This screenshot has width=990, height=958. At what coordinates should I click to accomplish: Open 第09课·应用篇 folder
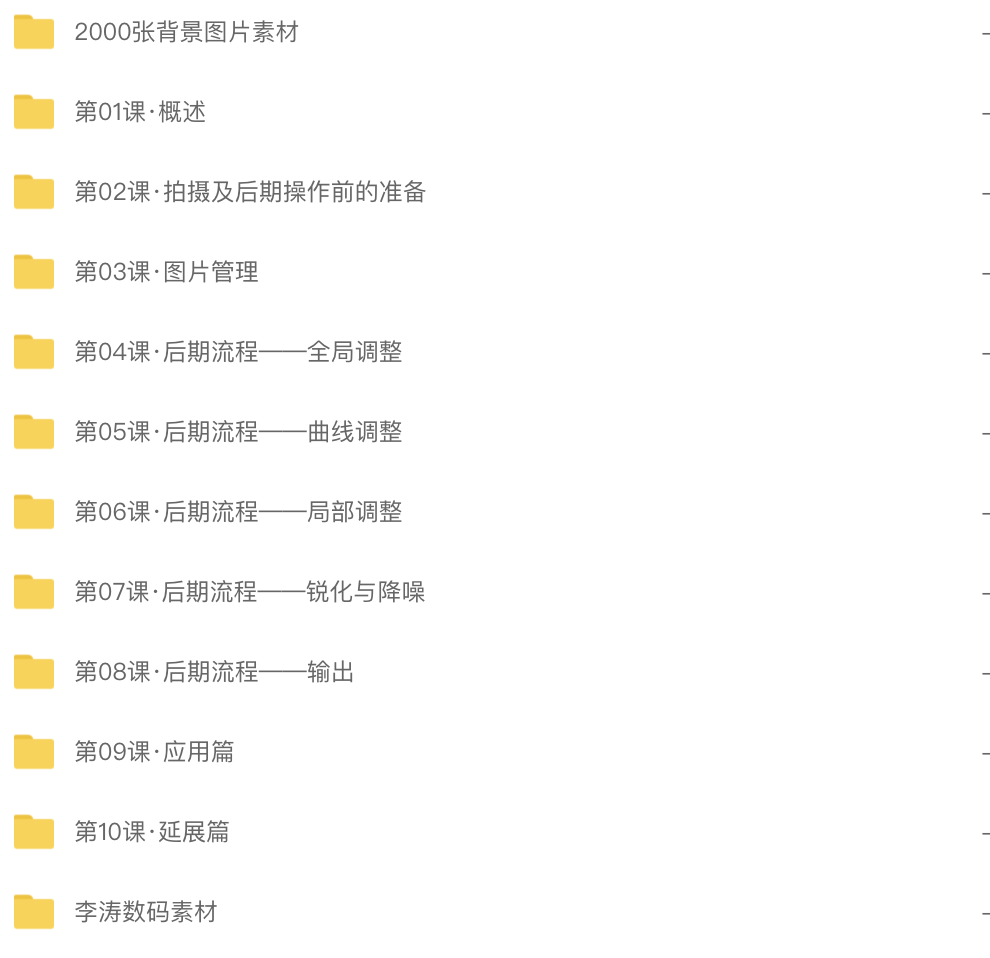pos(154,752)
